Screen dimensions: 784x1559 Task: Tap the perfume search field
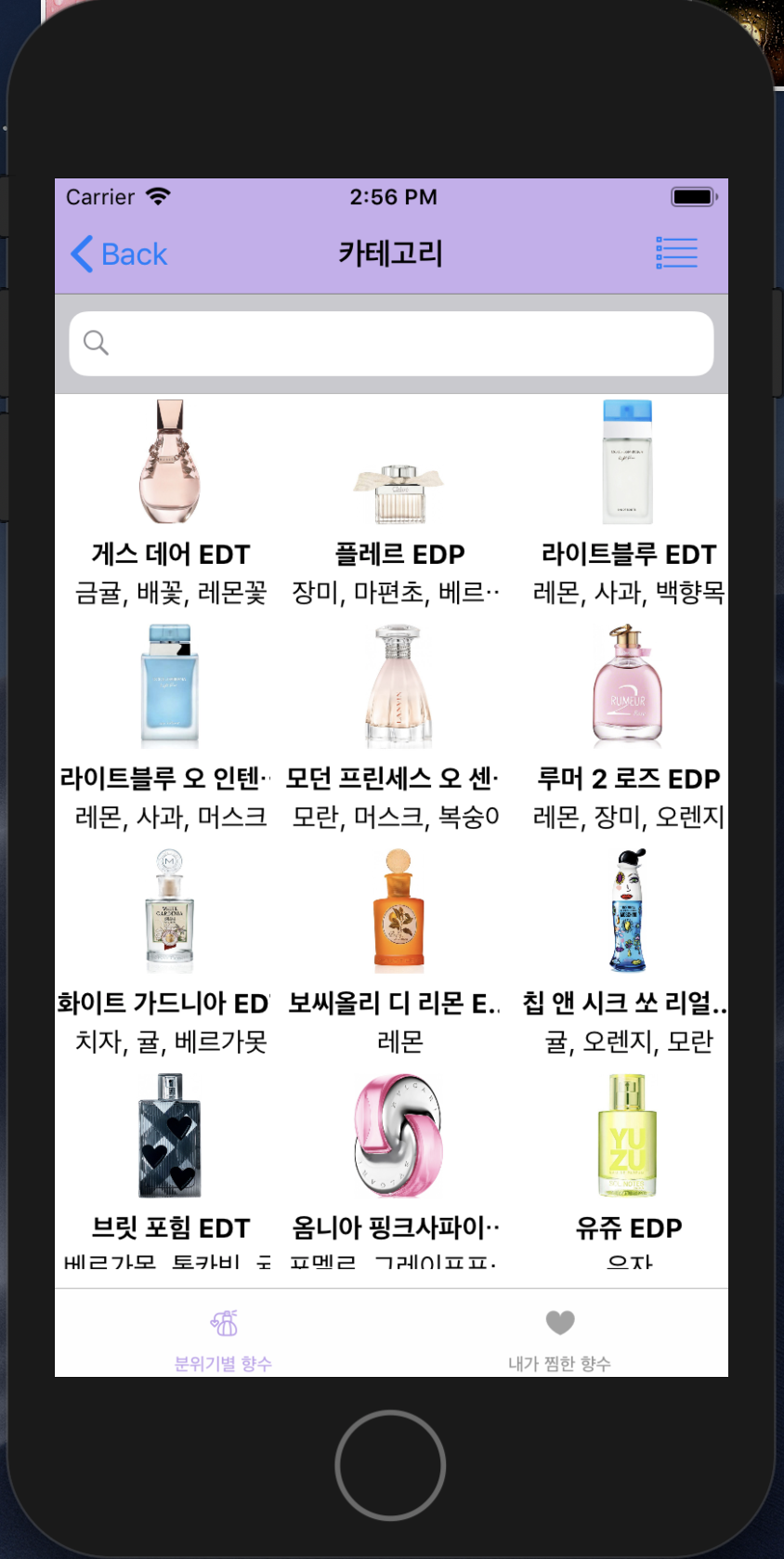(391, 344)
